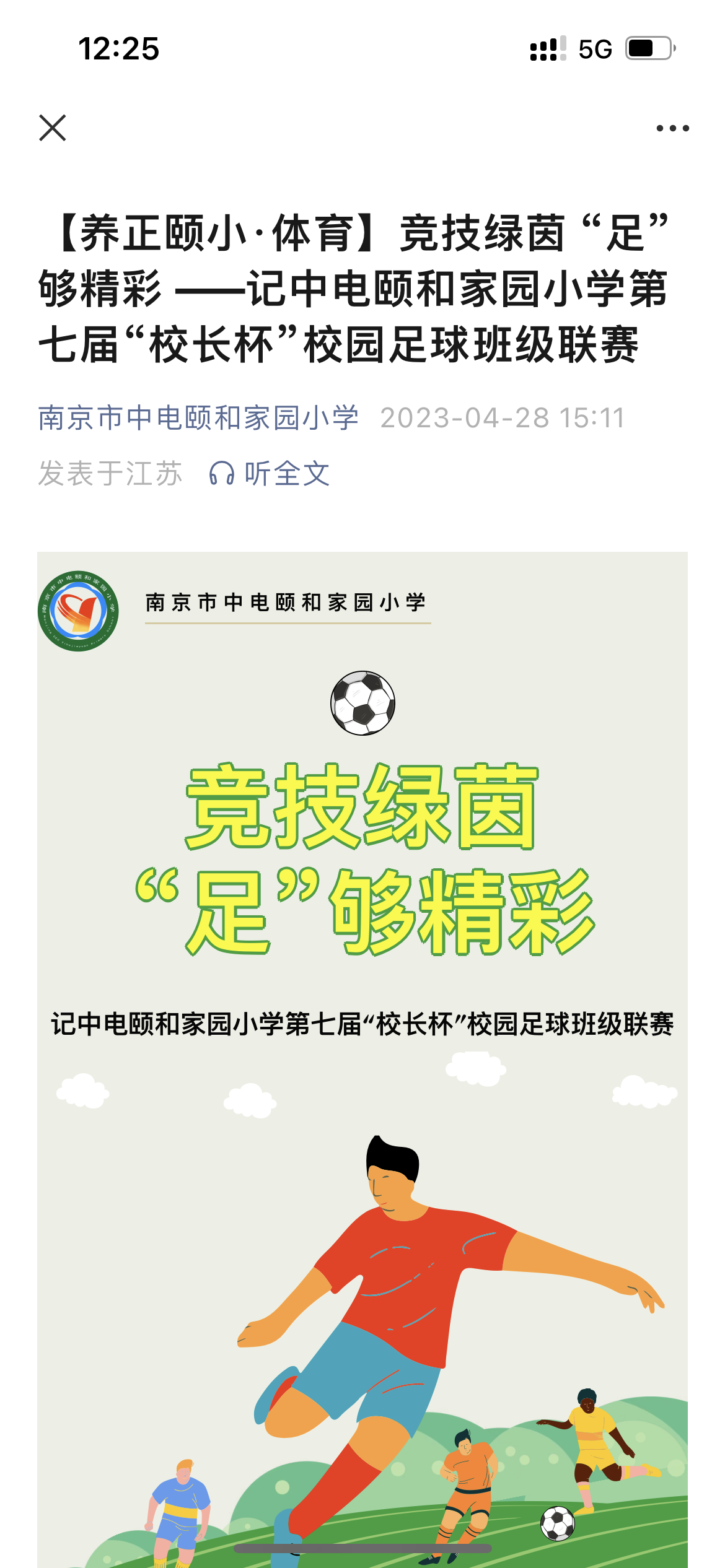Screen dimensions: 725x1568
Task: Open the 南京市中电颐和家园小学 account page
Action: (x=198, y=418)
